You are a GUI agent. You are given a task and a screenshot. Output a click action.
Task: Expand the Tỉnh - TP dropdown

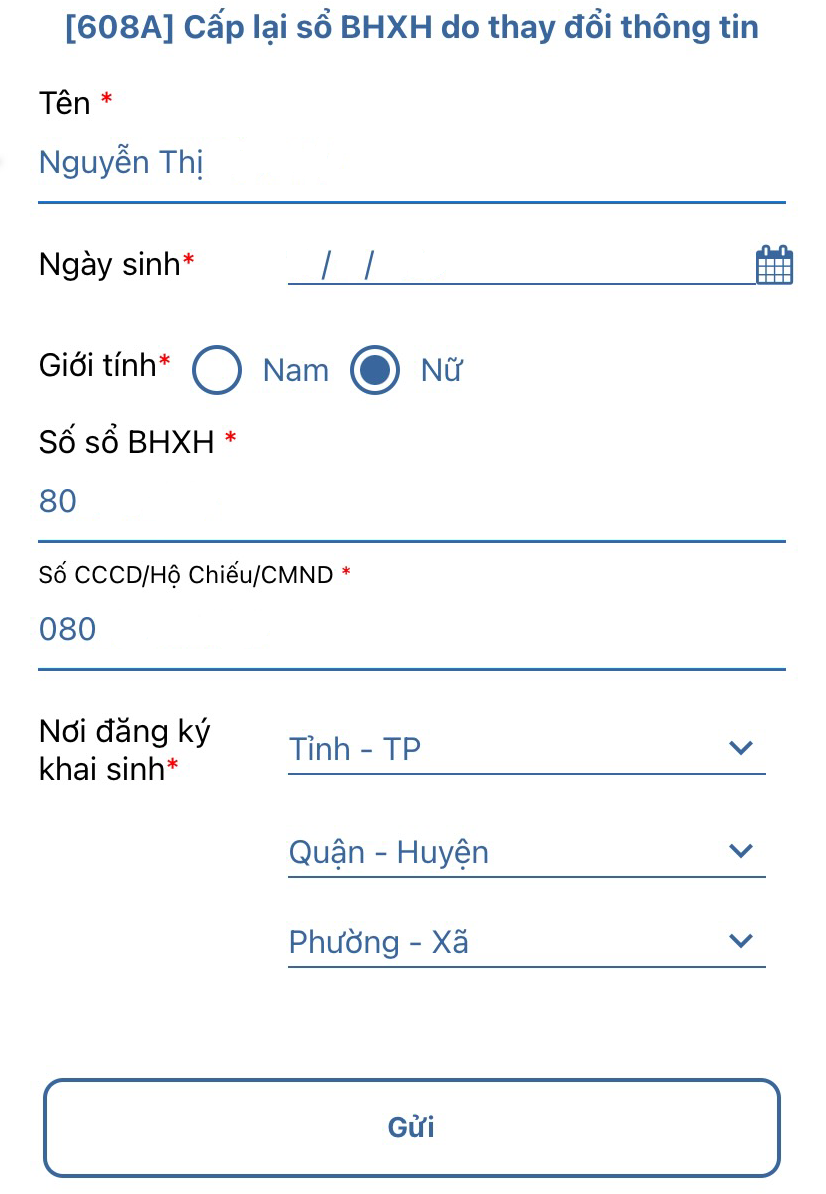(526, 748)
